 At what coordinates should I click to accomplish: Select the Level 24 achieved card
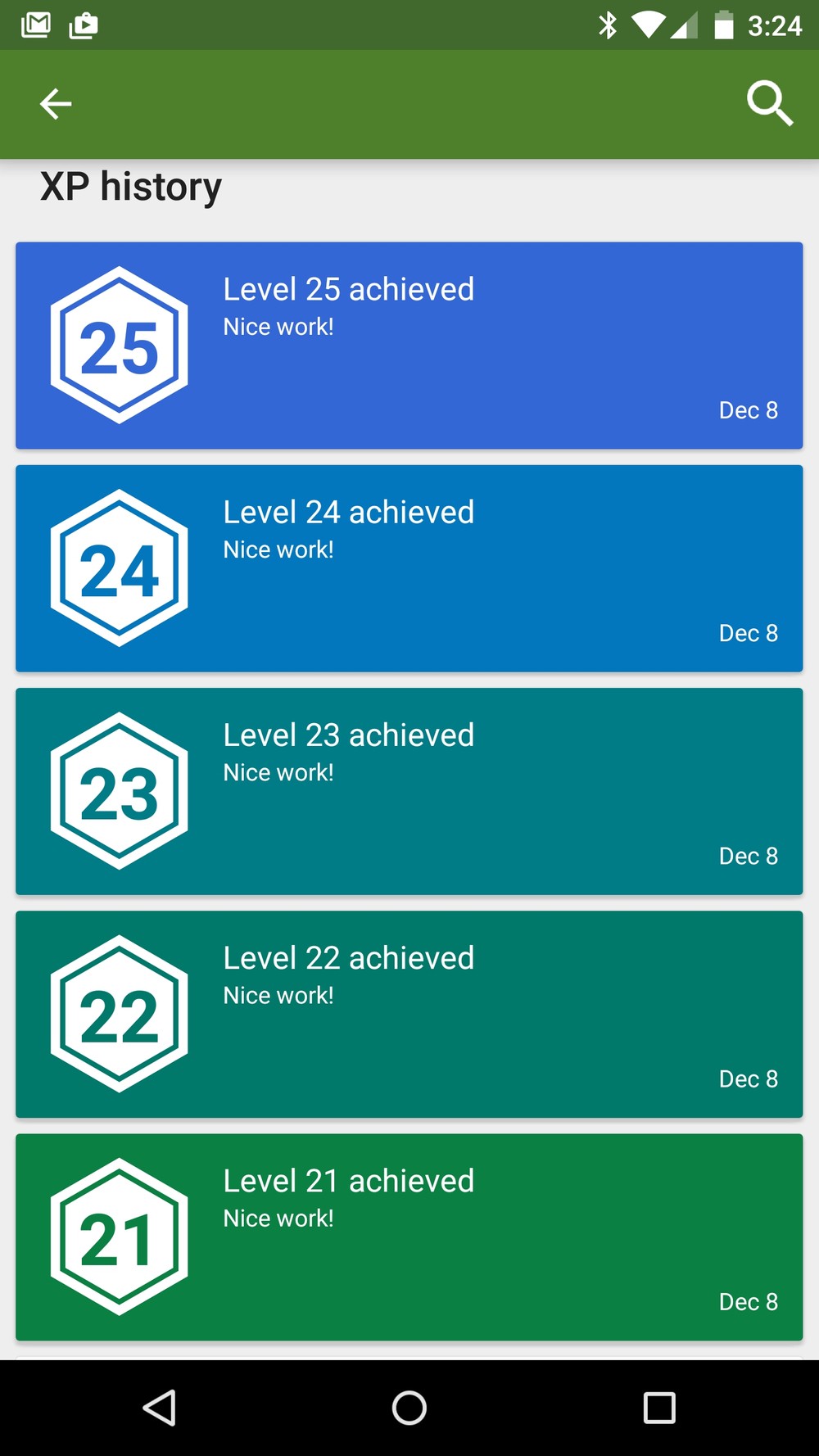coord(409,568)
